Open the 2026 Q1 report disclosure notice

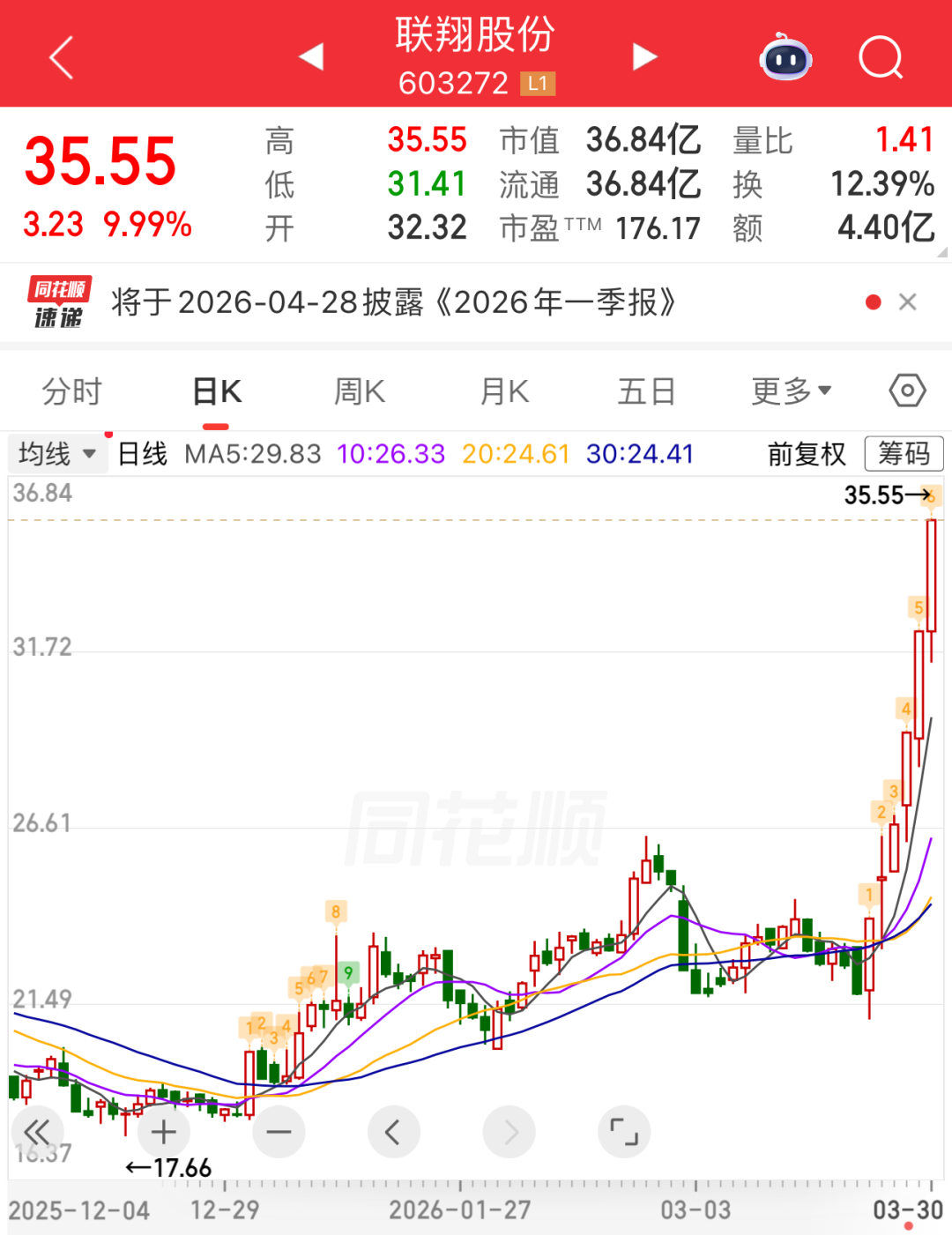point(392,302)
